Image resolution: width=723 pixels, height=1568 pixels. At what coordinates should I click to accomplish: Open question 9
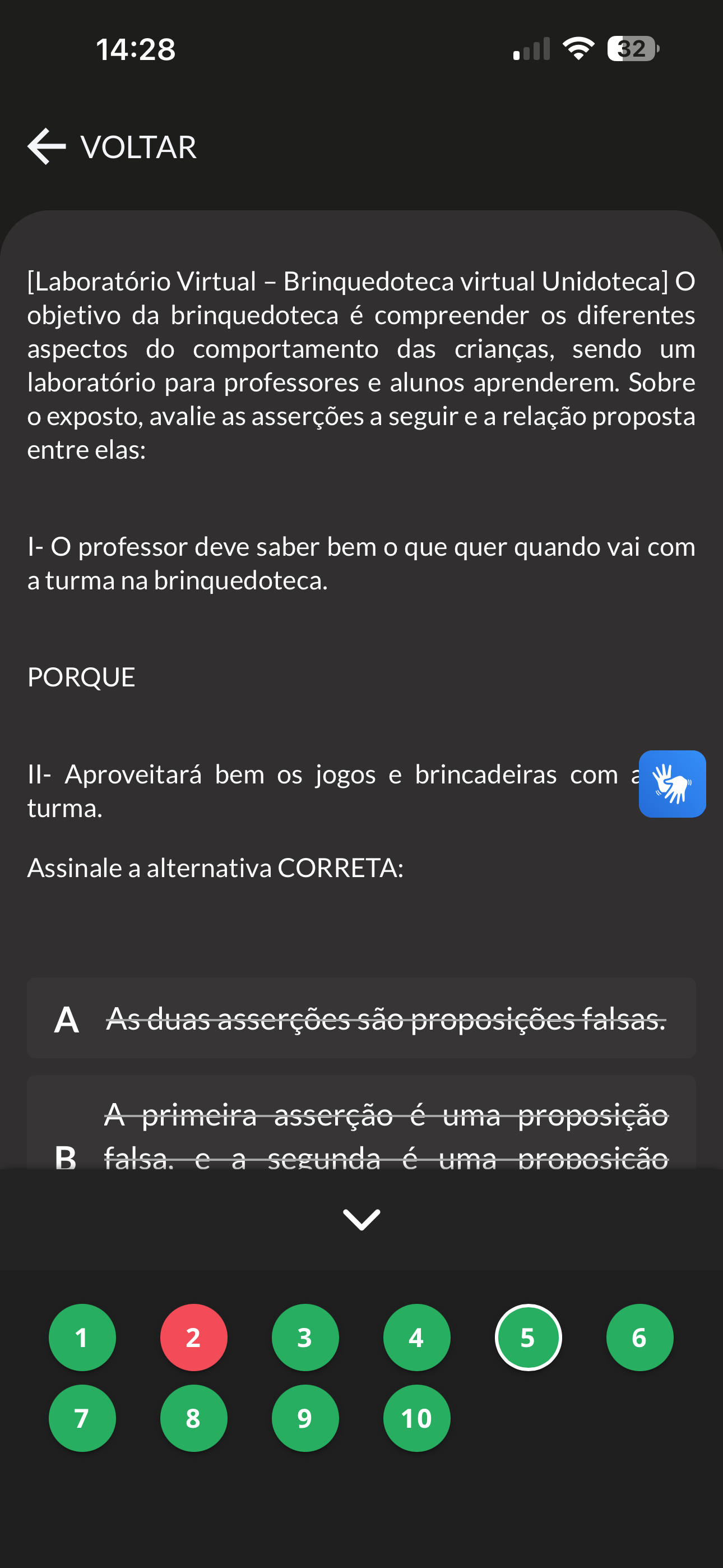click(x=305, y=1418)
